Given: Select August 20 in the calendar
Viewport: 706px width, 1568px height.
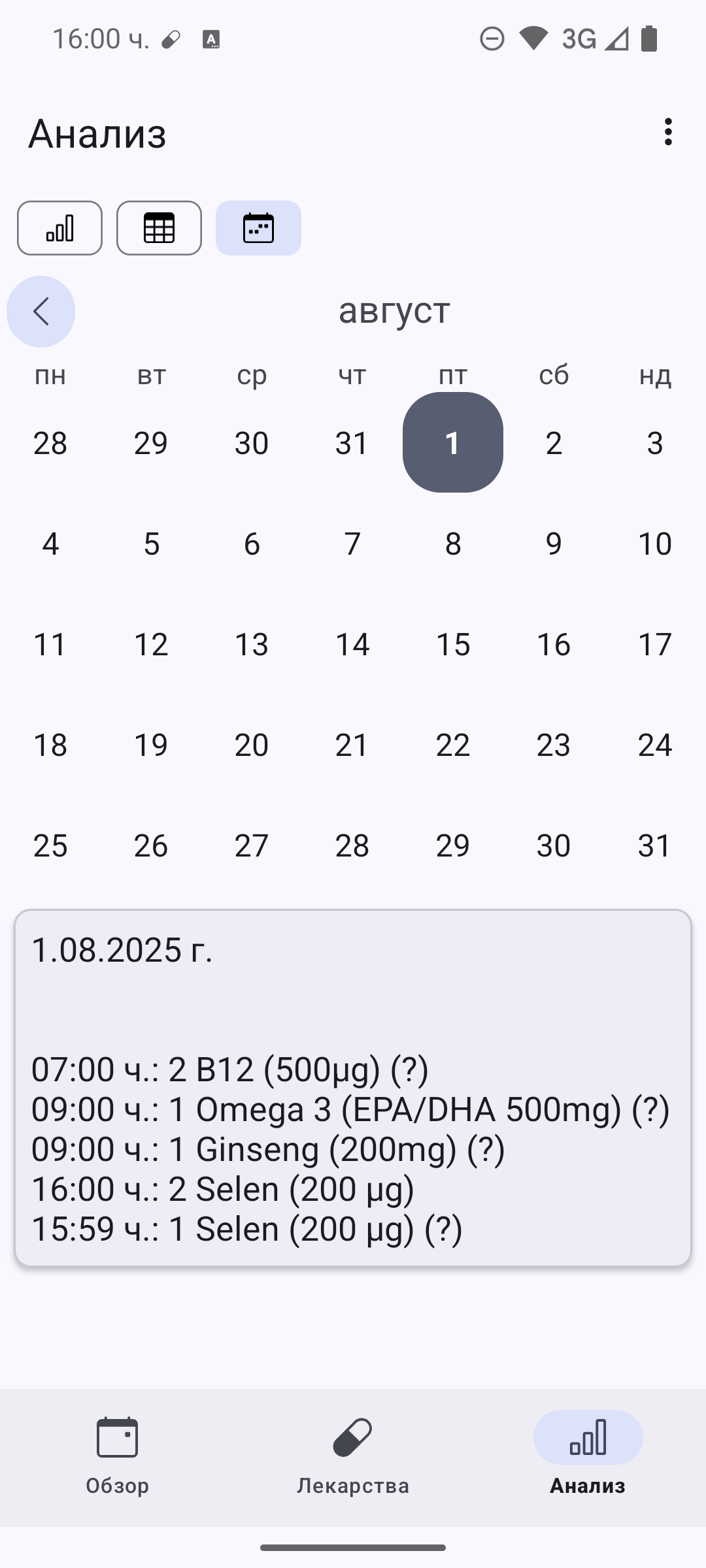Looking at the screenshot, I should (252, 745).
